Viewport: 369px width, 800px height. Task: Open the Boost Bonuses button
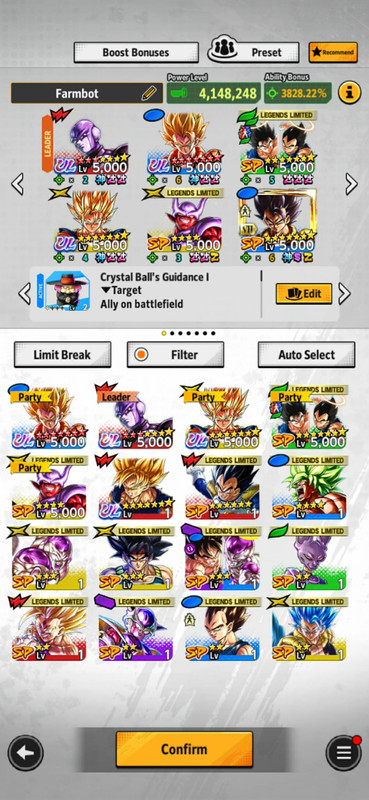[136, 52]
